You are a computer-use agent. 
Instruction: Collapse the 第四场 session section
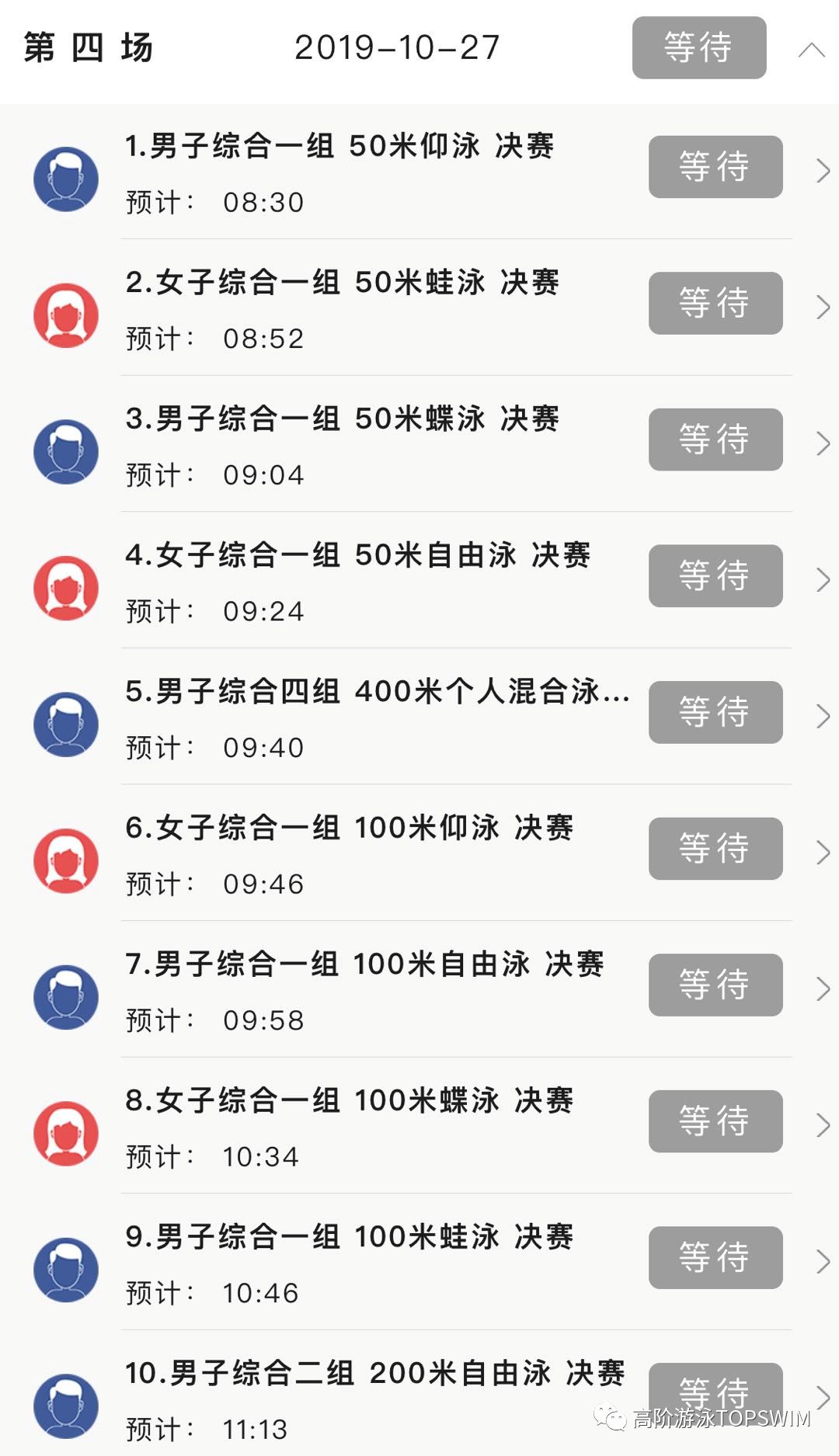point(811,50)
